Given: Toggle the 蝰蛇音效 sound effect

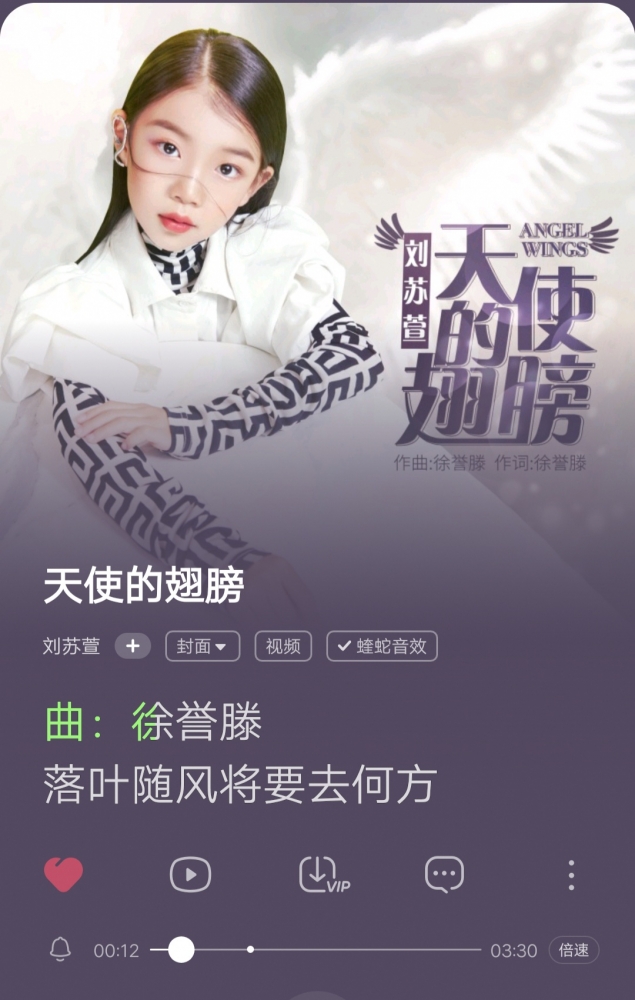Looking at the screenshot, I should (x=382, y=646).
